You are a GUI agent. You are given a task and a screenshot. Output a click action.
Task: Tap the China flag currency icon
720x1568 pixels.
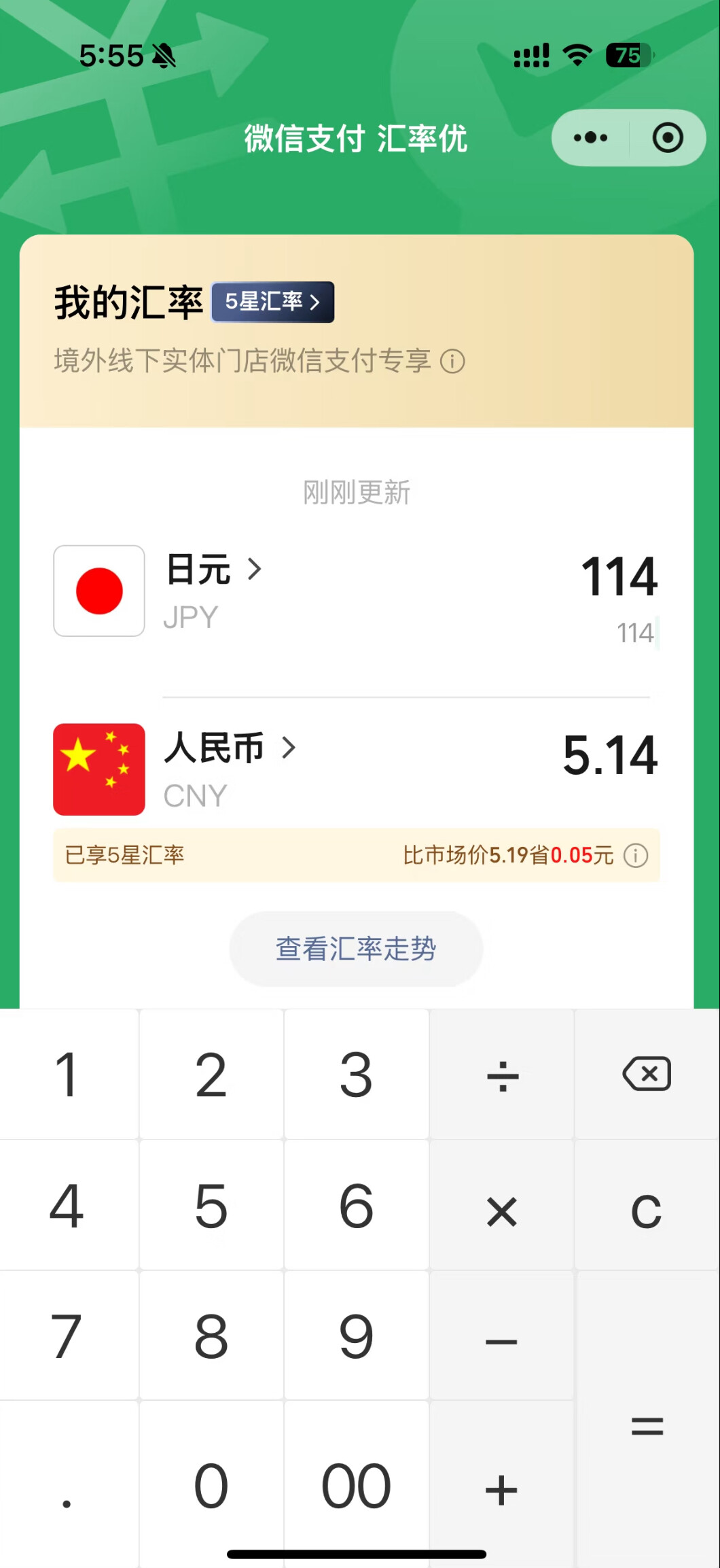pos(98,769)
